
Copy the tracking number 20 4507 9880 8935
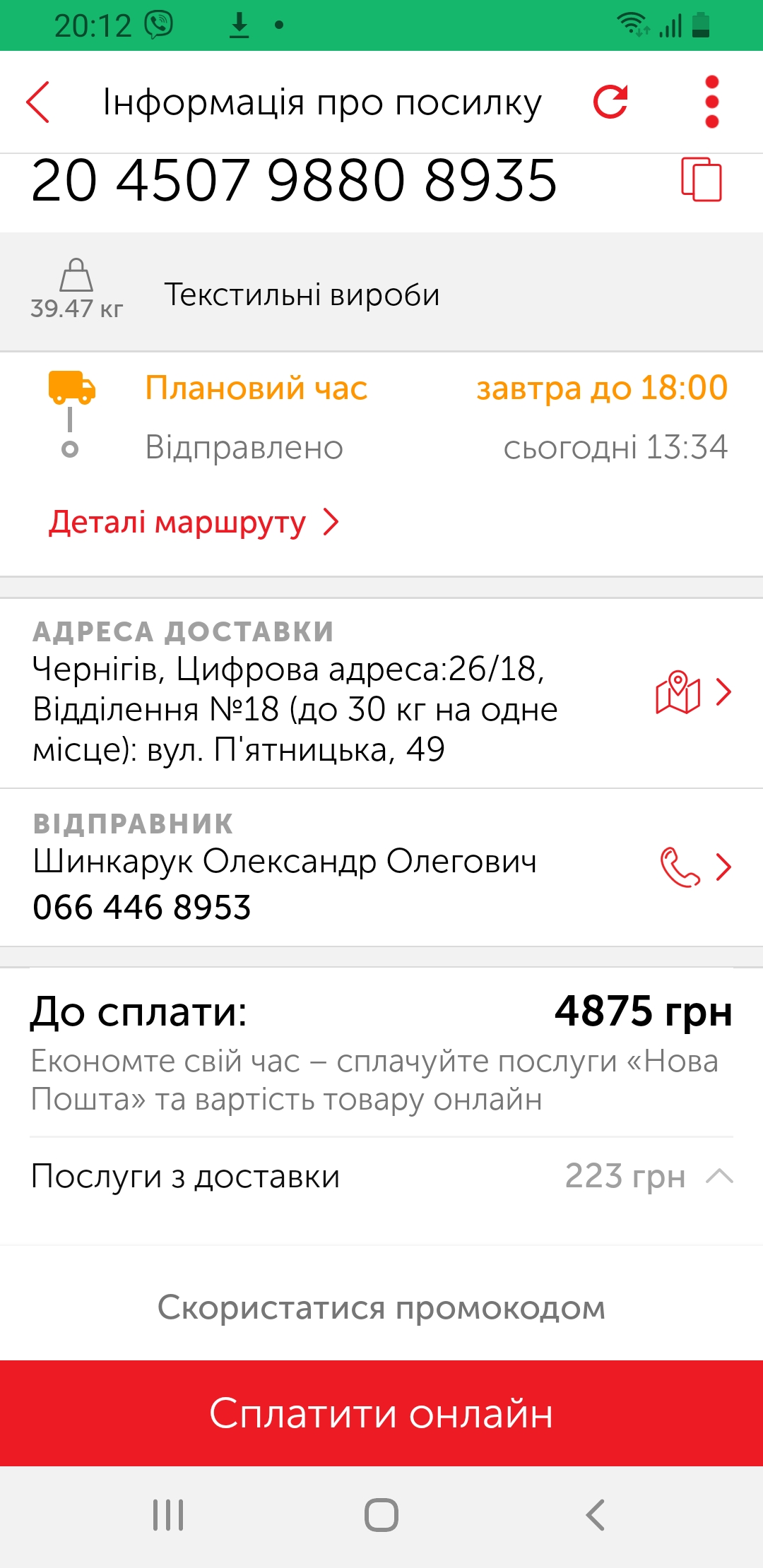coord(701,179)
